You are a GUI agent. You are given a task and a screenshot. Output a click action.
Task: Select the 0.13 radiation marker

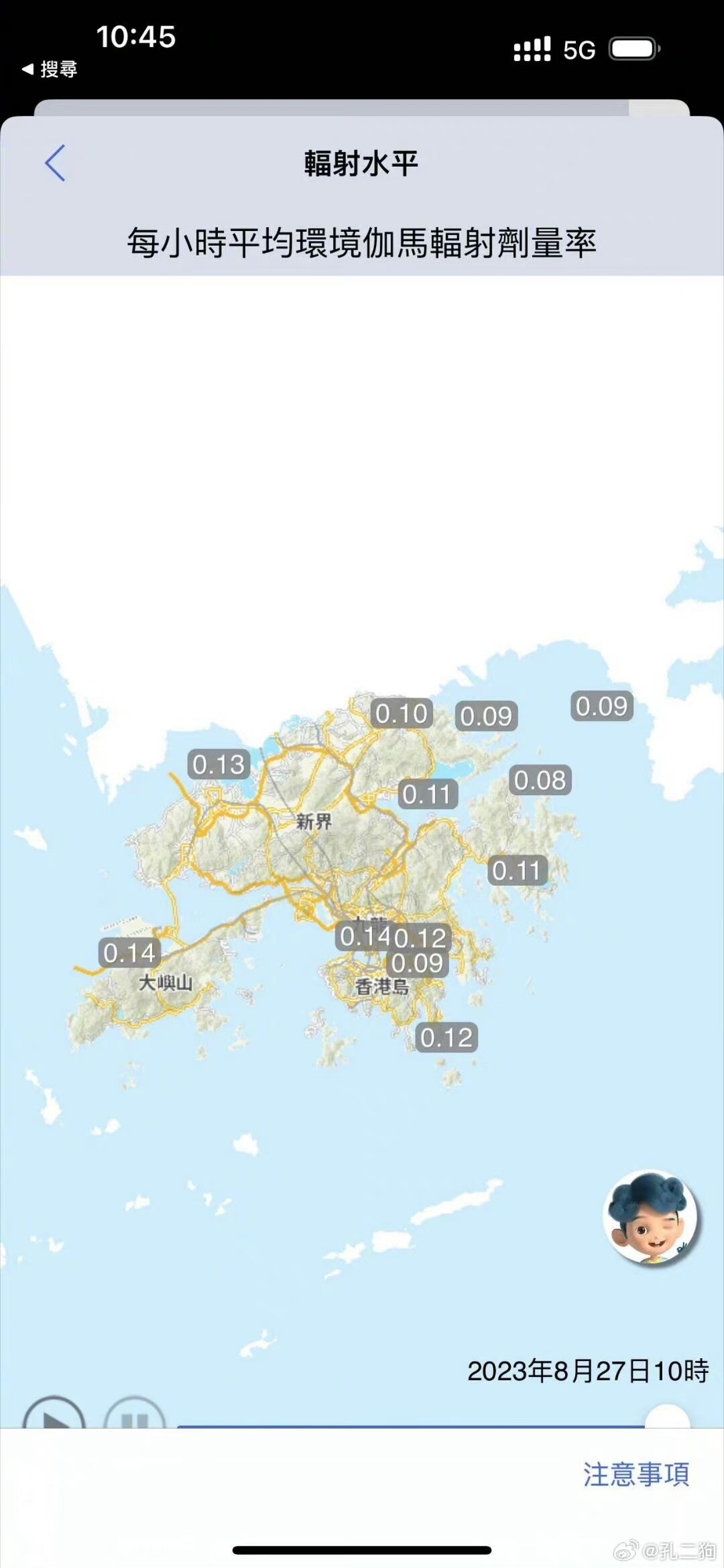pyautogui.click(x=219, y=764)
